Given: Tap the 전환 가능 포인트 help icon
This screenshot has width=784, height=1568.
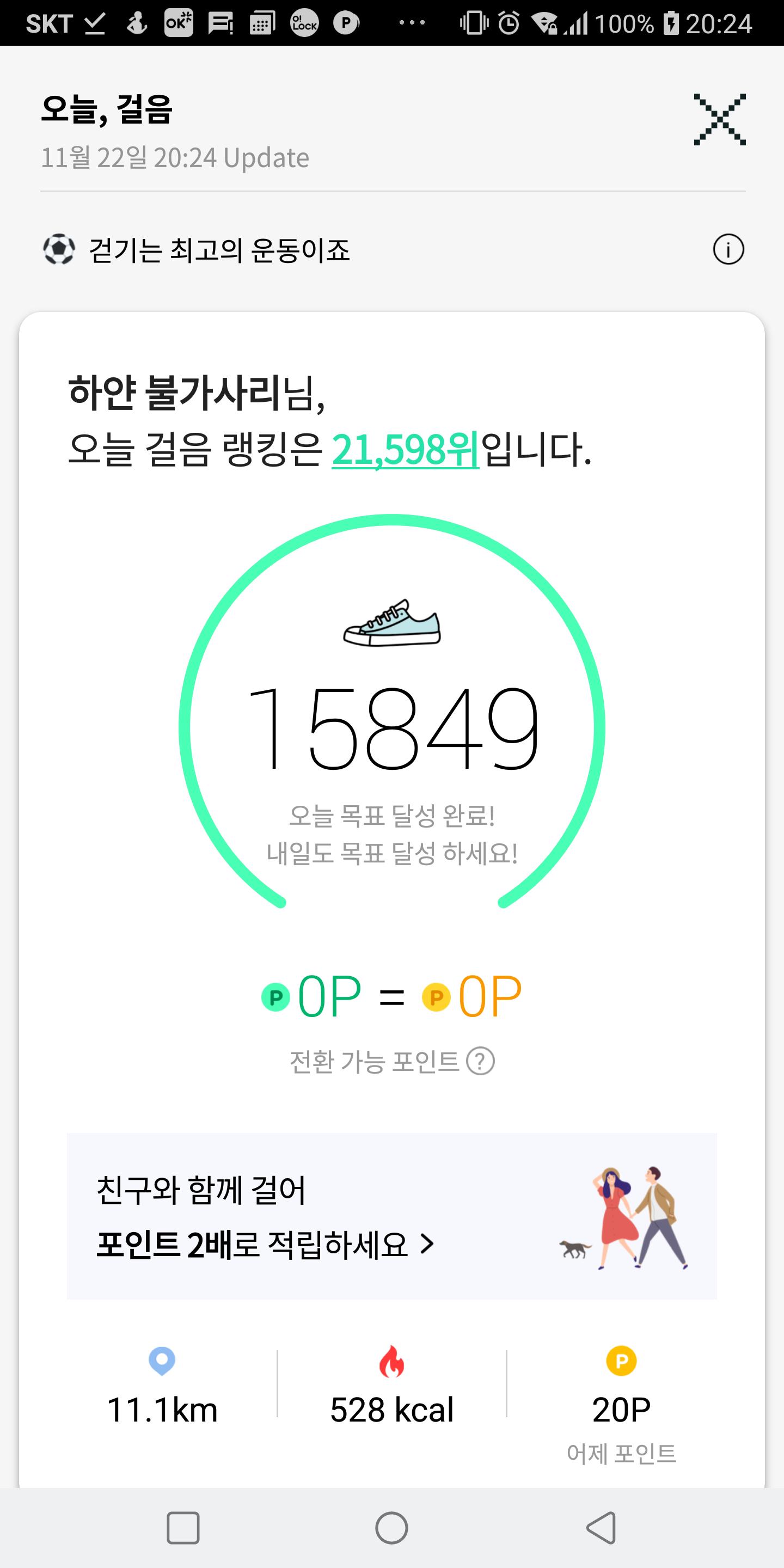Looking at the screenshot, I should [x=480, y=1062].
